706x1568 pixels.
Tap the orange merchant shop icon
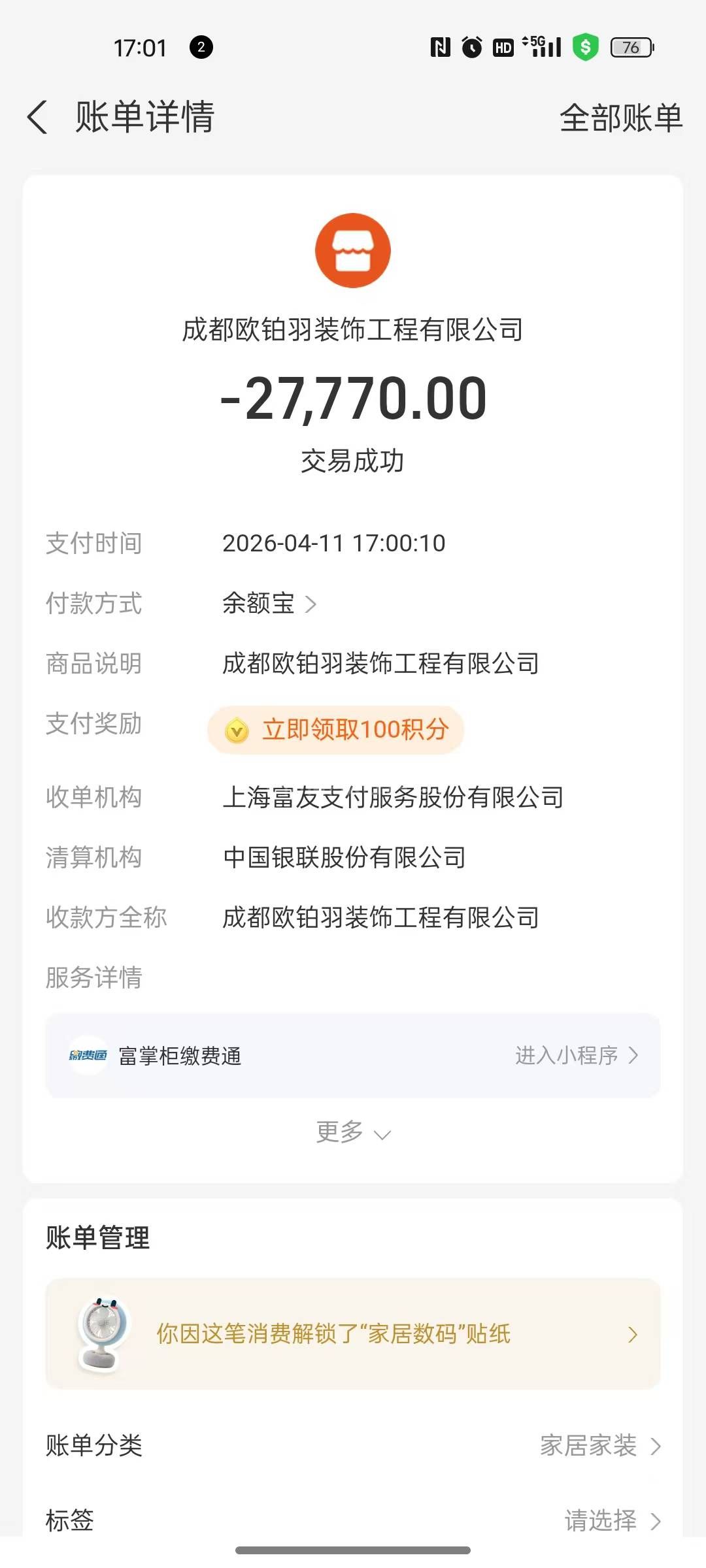tap(353, 251)
